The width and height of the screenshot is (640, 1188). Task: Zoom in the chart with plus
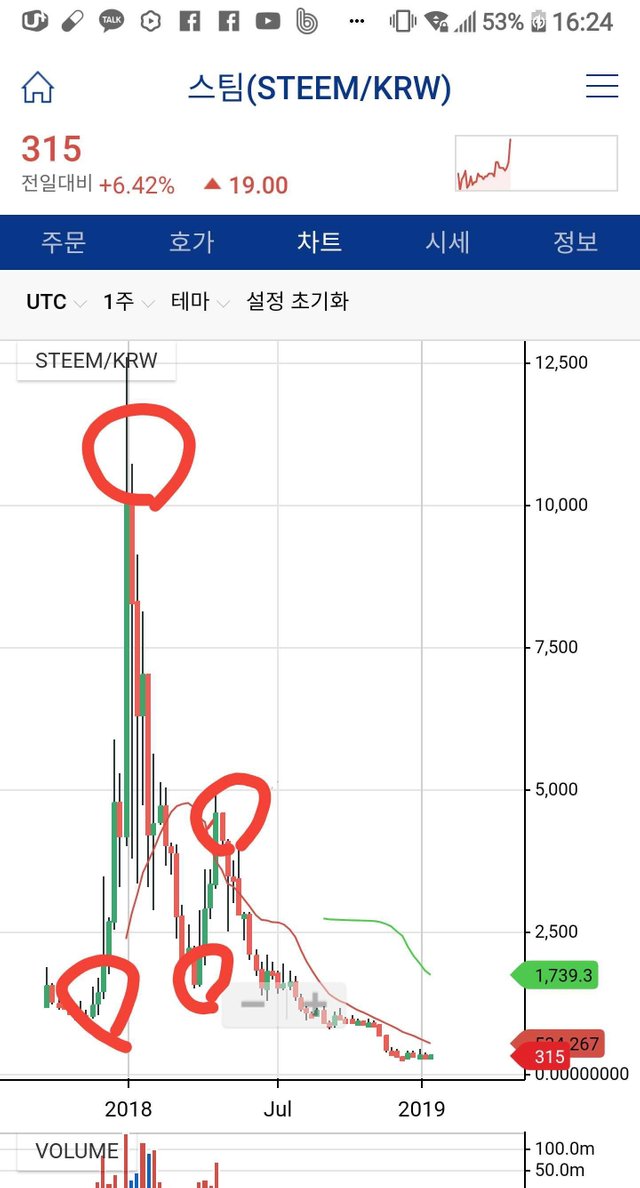[x=315, y=1003]
